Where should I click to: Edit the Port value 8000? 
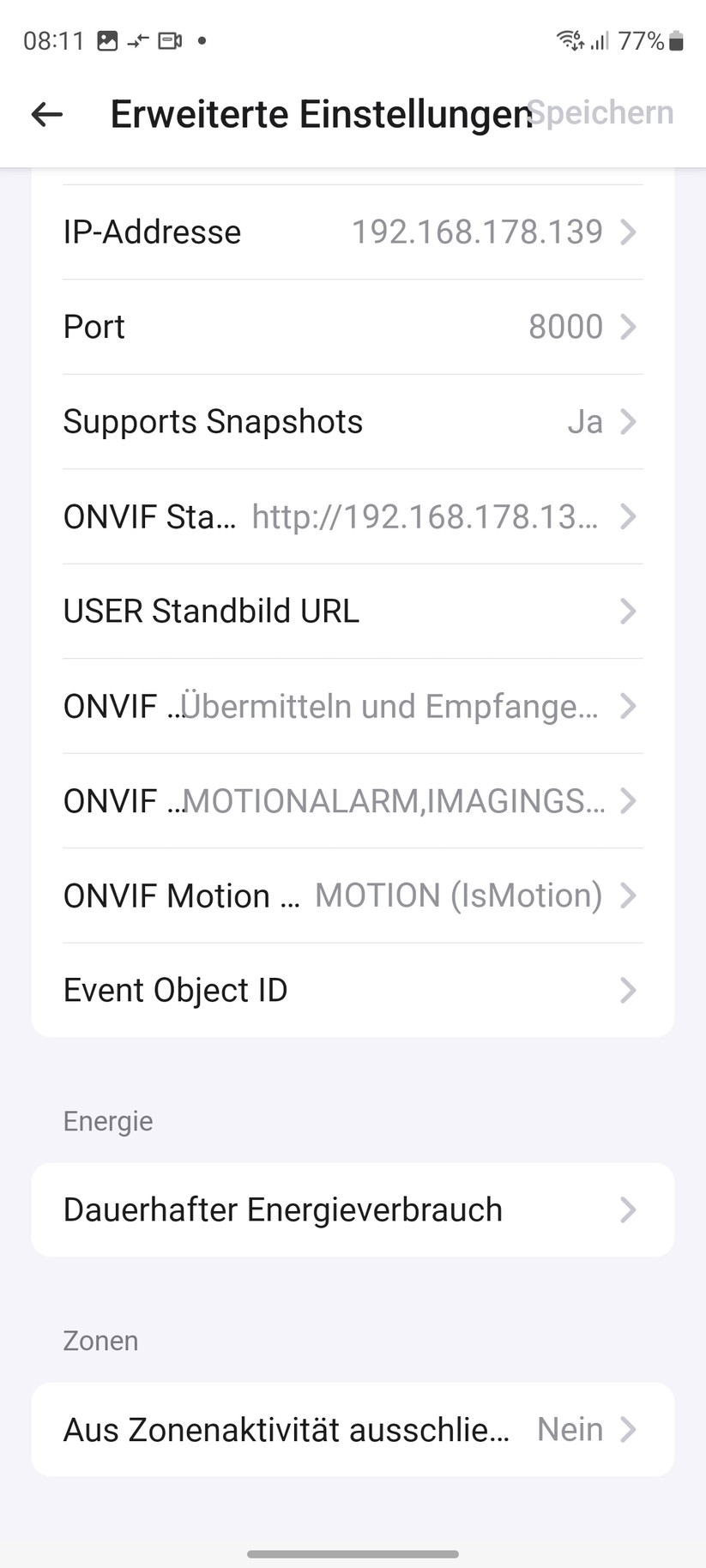point(353,327)
